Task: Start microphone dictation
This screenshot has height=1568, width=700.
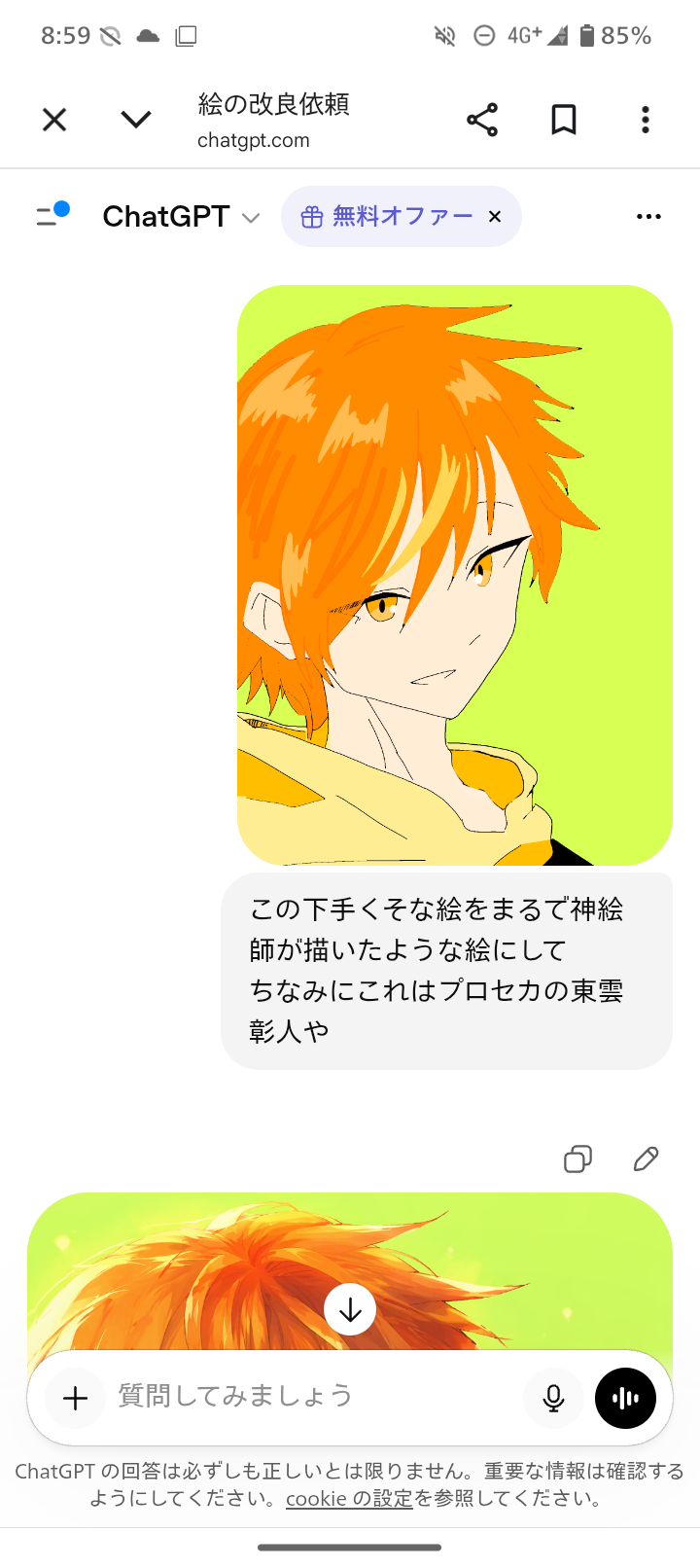Action: click(554, 1399)
